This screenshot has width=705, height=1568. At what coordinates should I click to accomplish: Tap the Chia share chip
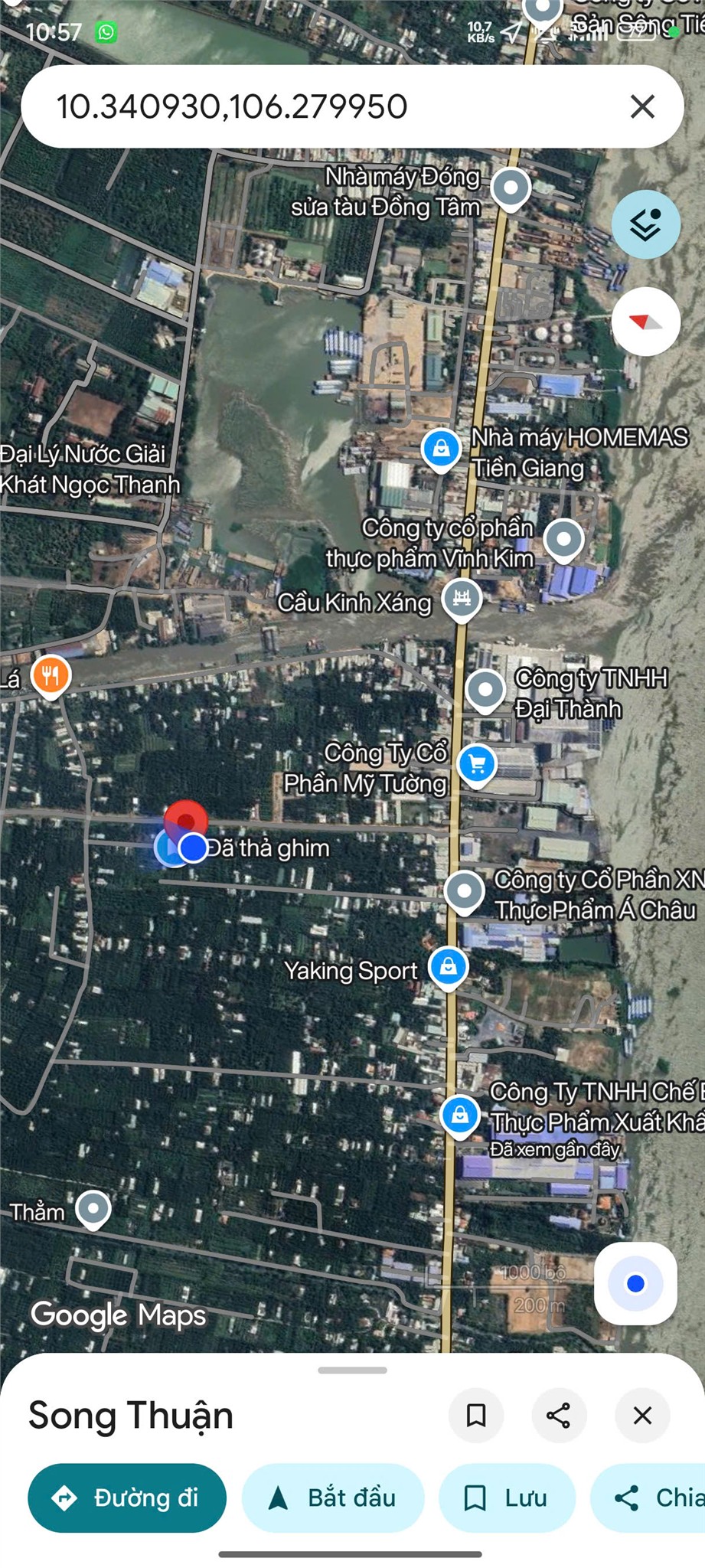(651, 1498)
